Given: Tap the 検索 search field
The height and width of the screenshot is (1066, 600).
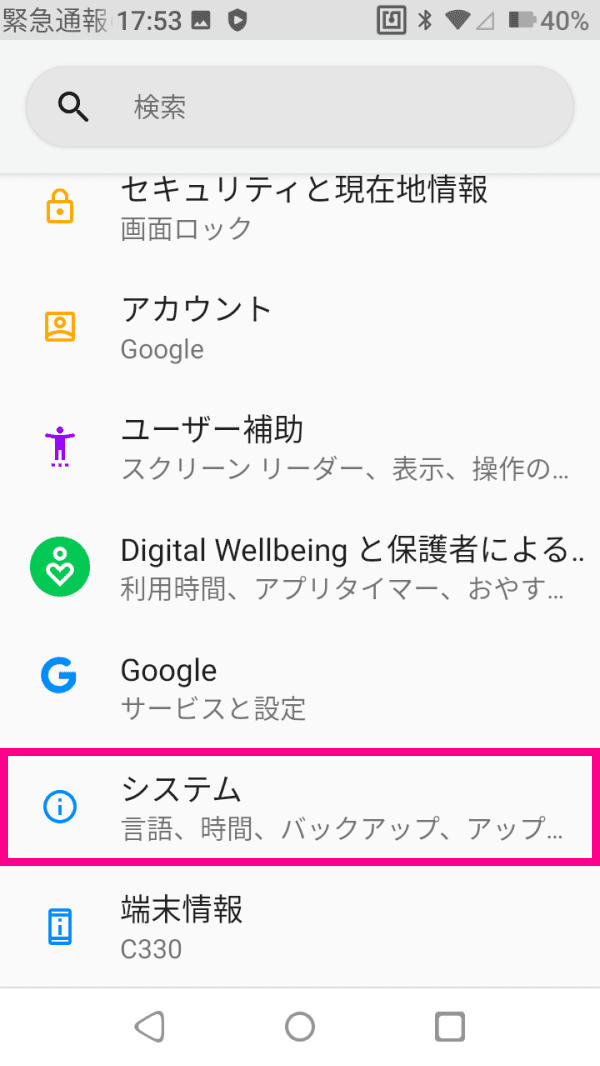Looking at the screenshot, I should click(x=300, y=108).
